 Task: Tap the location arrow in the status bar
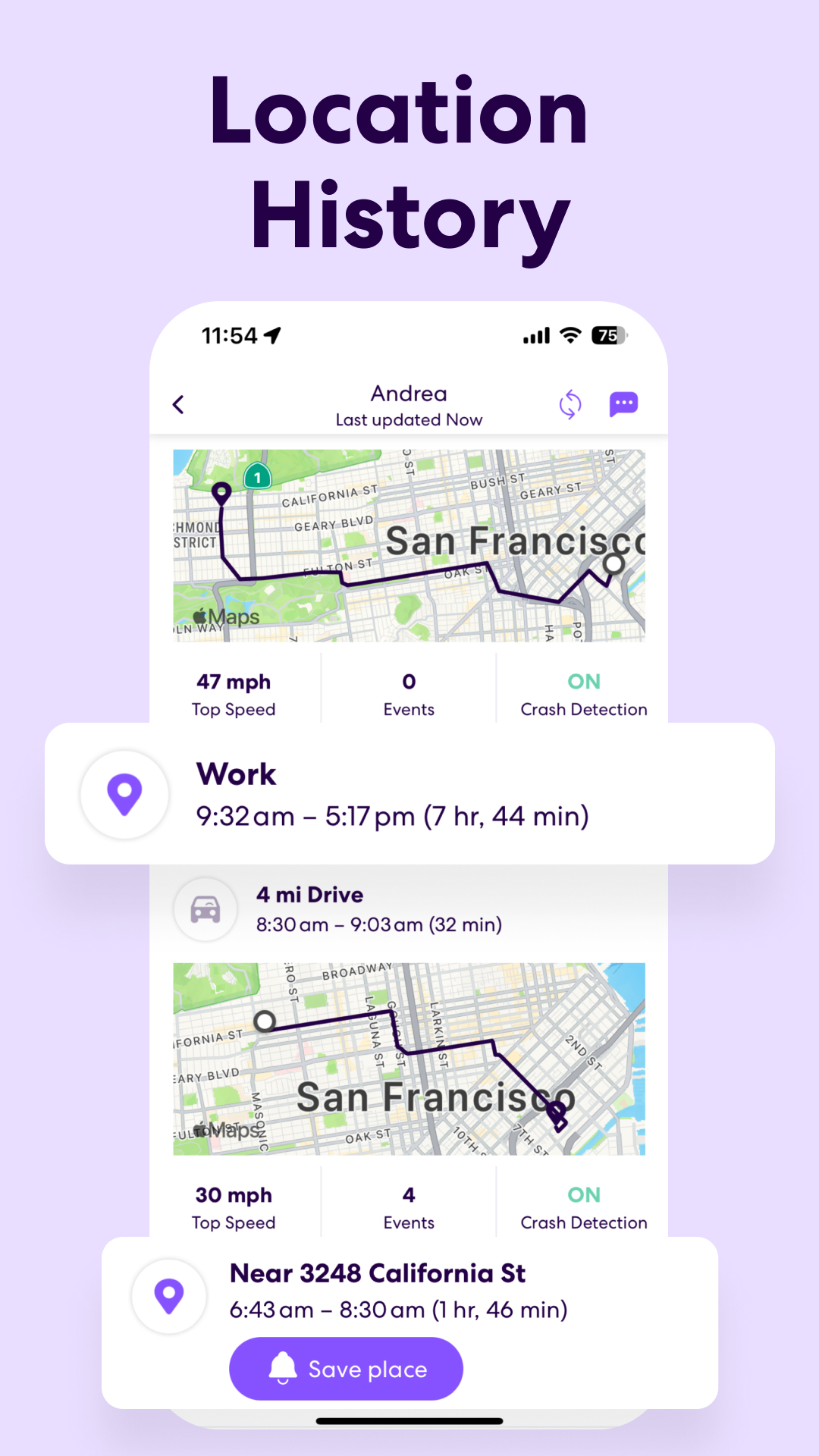coord(275,334)
